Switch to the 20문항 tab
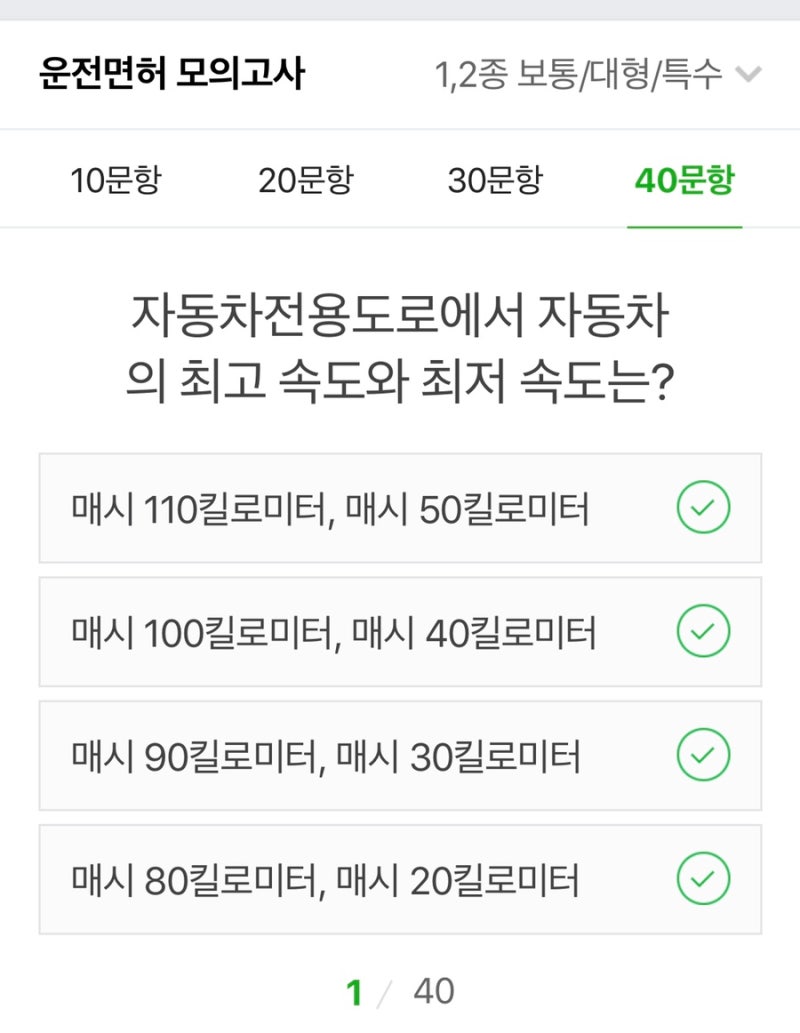Screen dimensions: 800x1033 click(x=305, y=181)
